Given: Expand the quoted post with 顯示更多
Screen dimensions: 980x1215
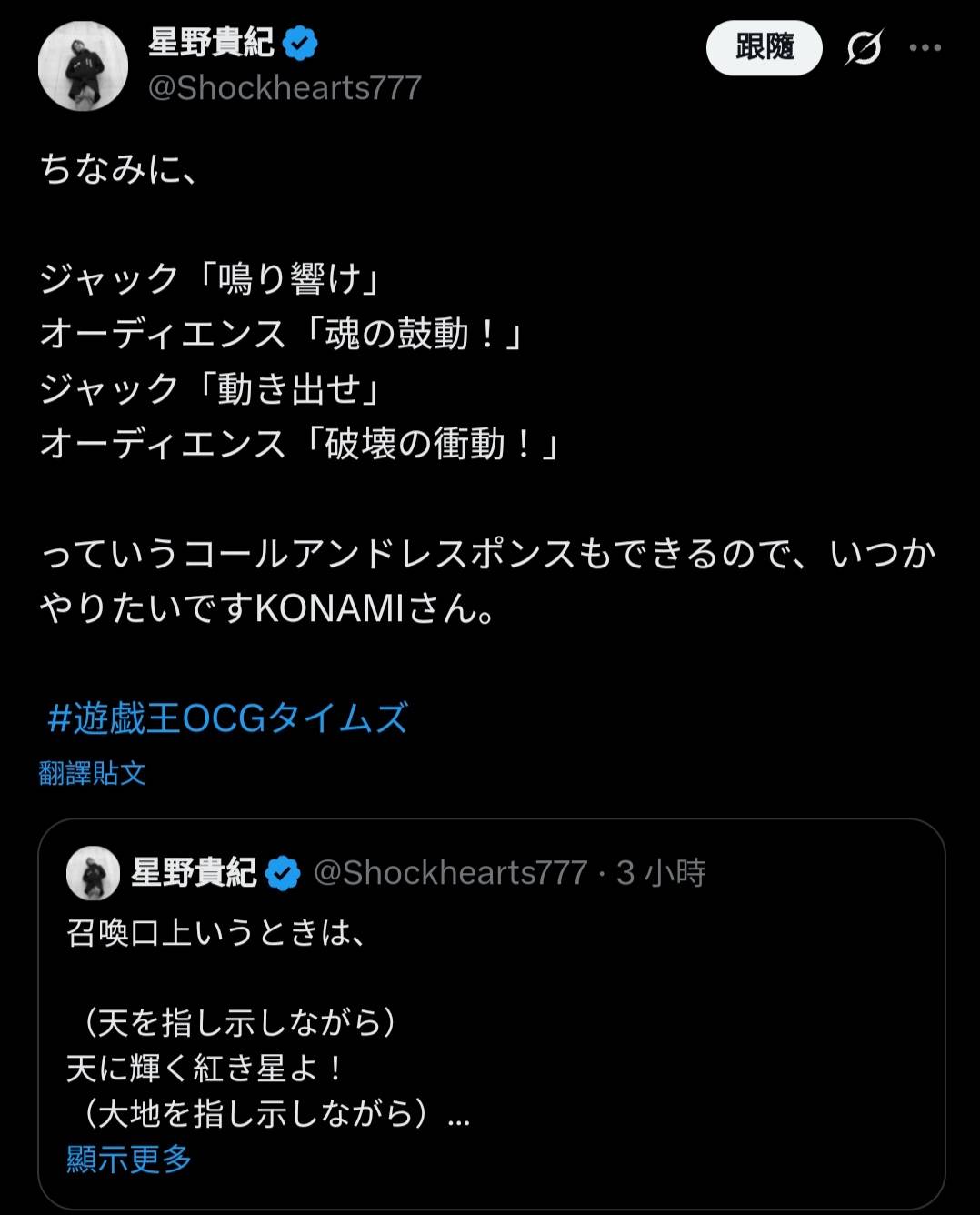Looking at the screenshot, I should pyautogui.click(x=129, y=1159).
